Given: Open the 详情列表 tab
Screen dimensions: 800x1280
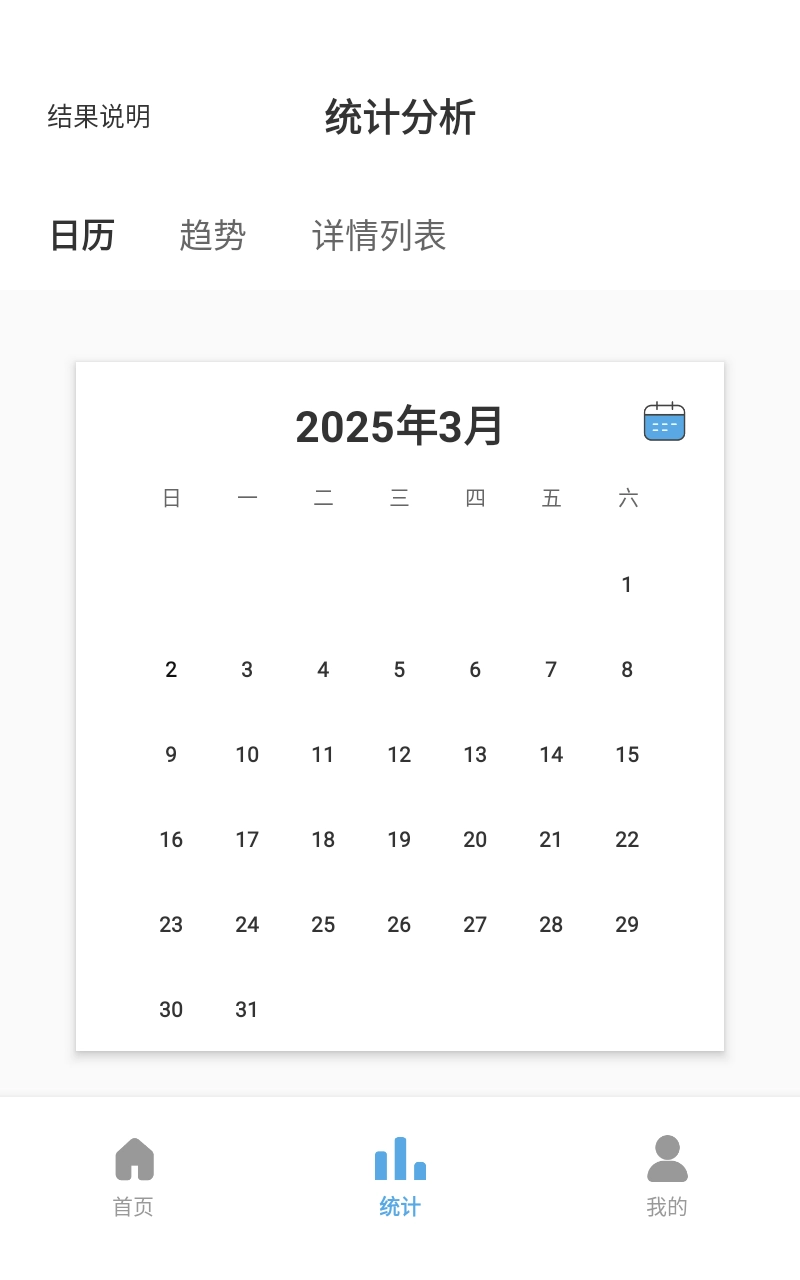Looking at the screenshot, I should tap(378, 236).
